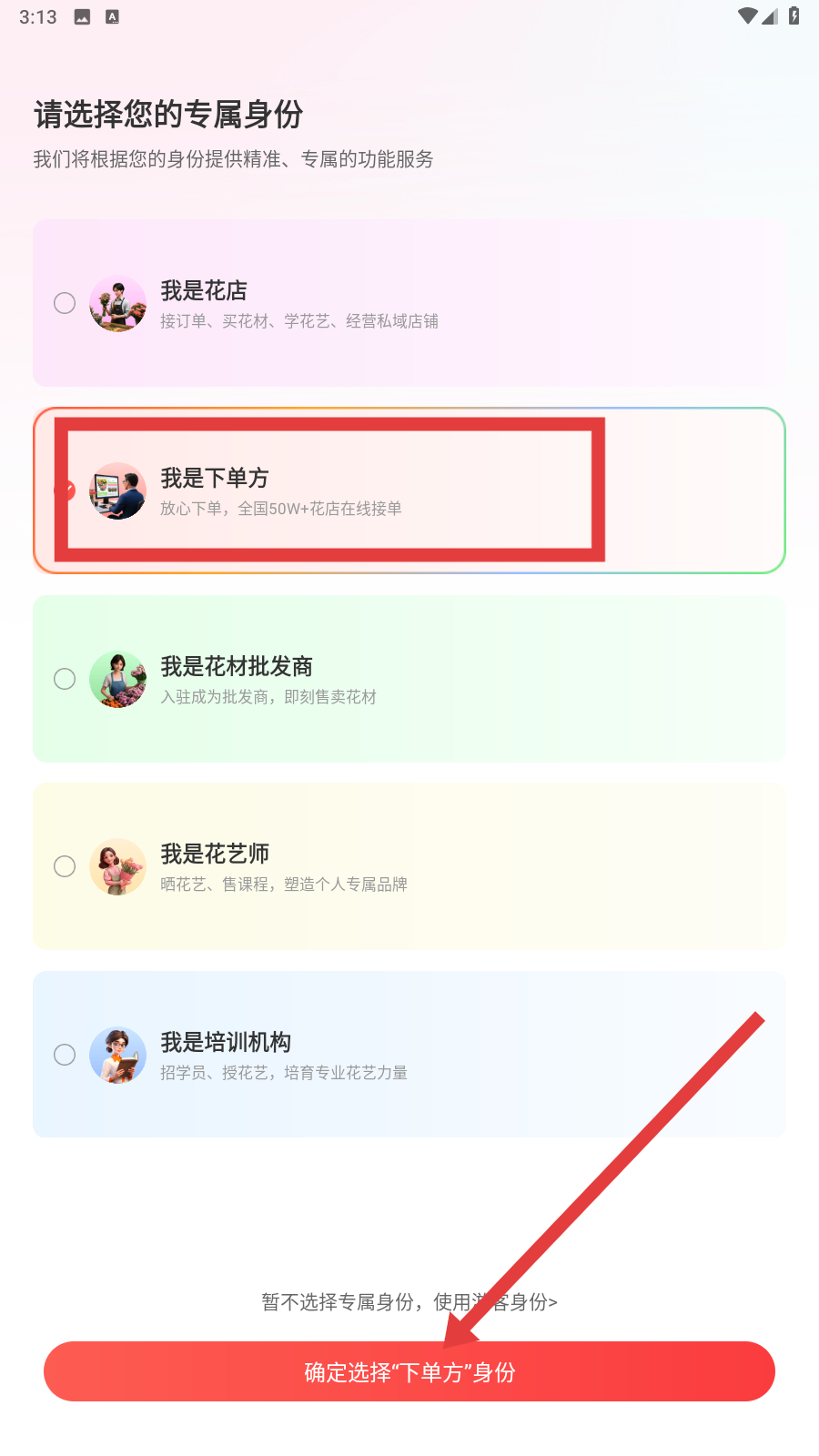Pick the 我是花艺师 identity option
This screenshot has height=1456, width=819.
tap(409, 866)
